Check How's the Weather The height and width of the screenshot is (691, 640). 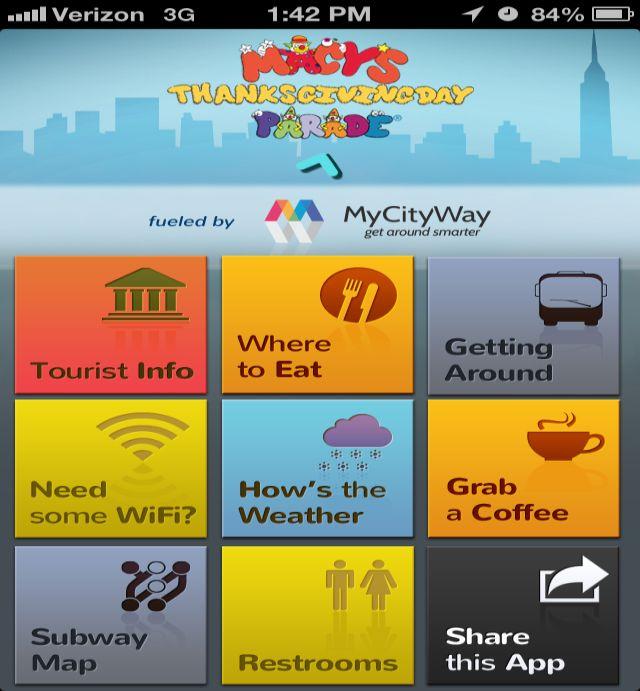[x=317, y=468]
